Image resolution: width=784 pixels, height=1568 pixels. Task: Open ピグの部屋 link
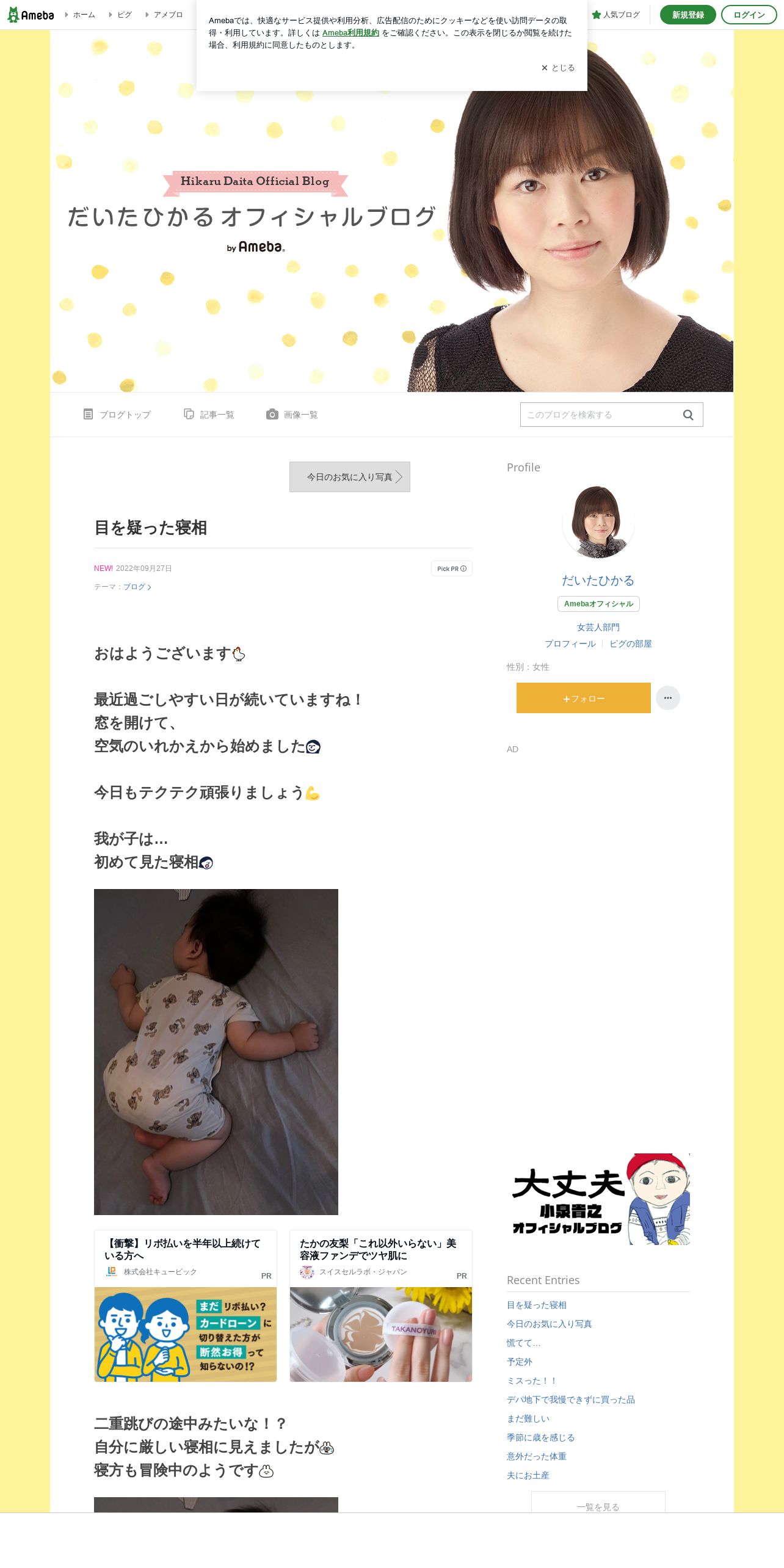(631, 644)
